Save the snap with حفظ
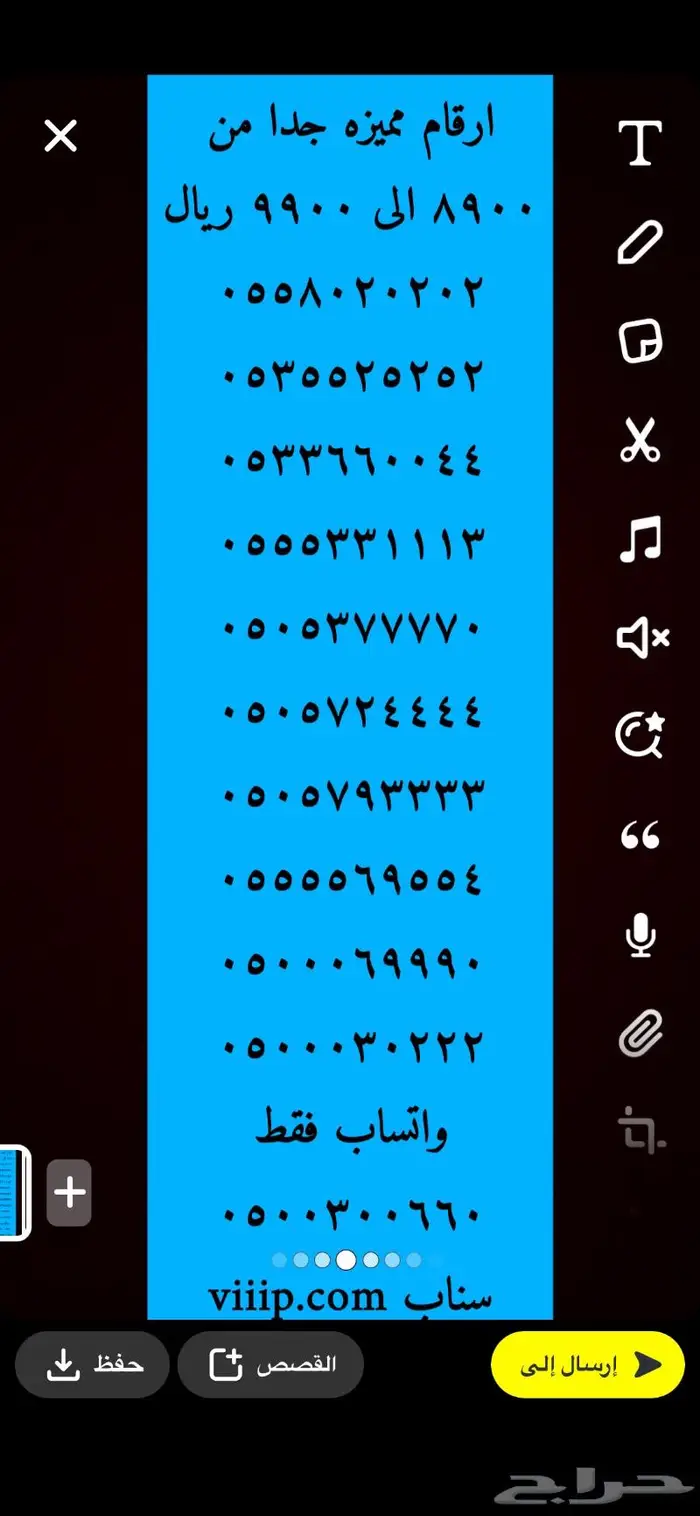This screenshot has height=1516, width=700. click(x=93, y=1364)
